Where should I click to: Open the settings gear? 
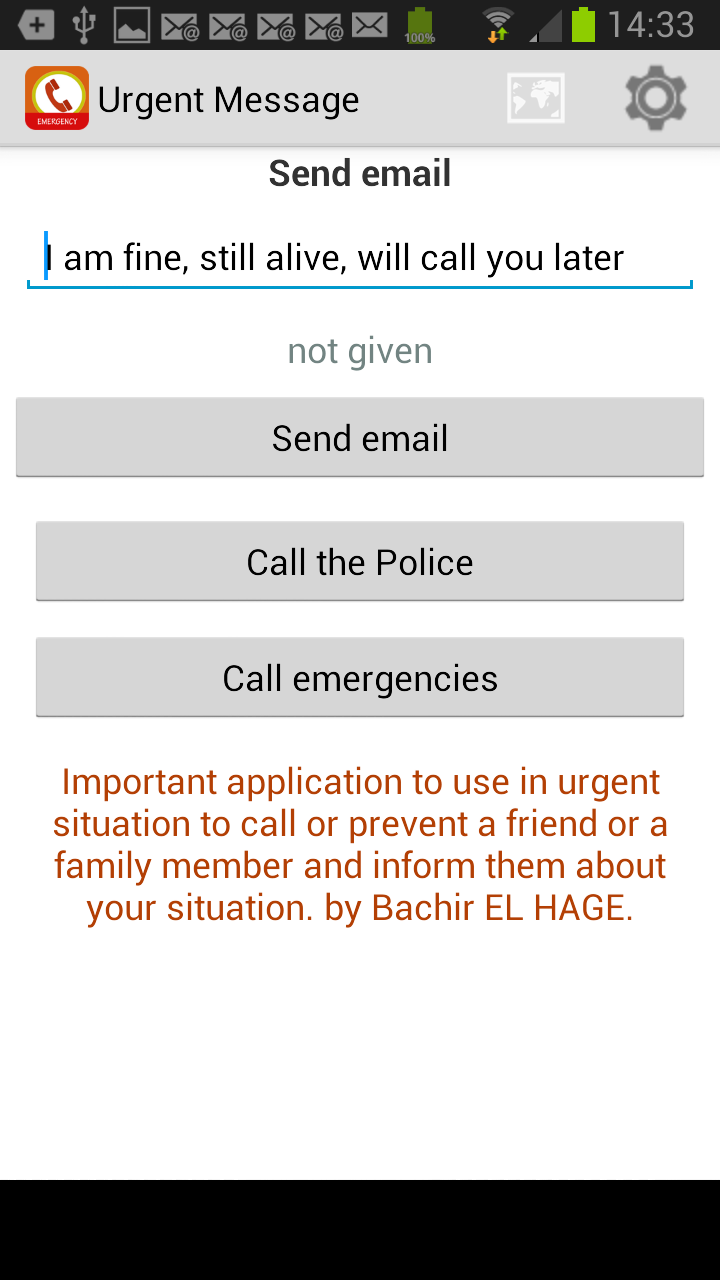click(x=655, y=99)
